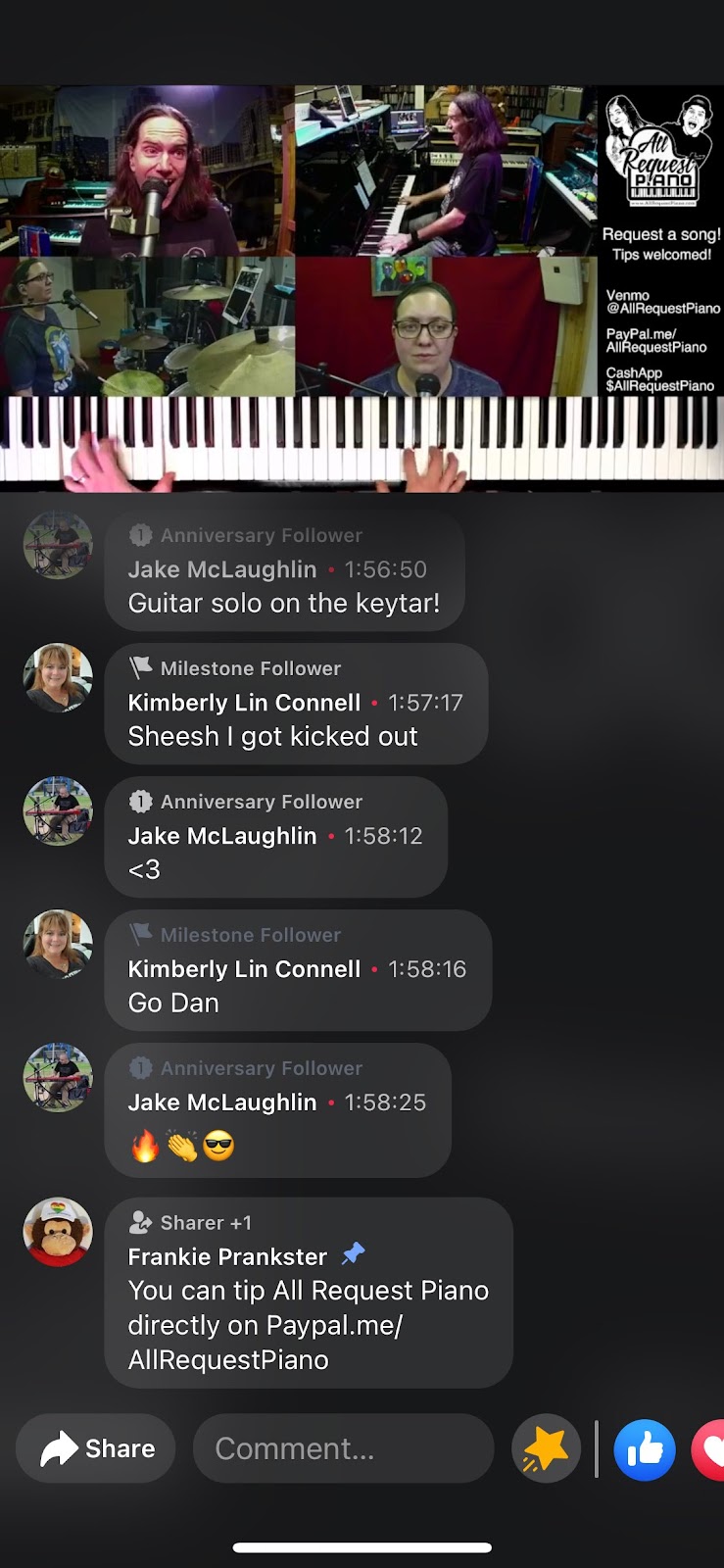Tap the live video player

362,287
